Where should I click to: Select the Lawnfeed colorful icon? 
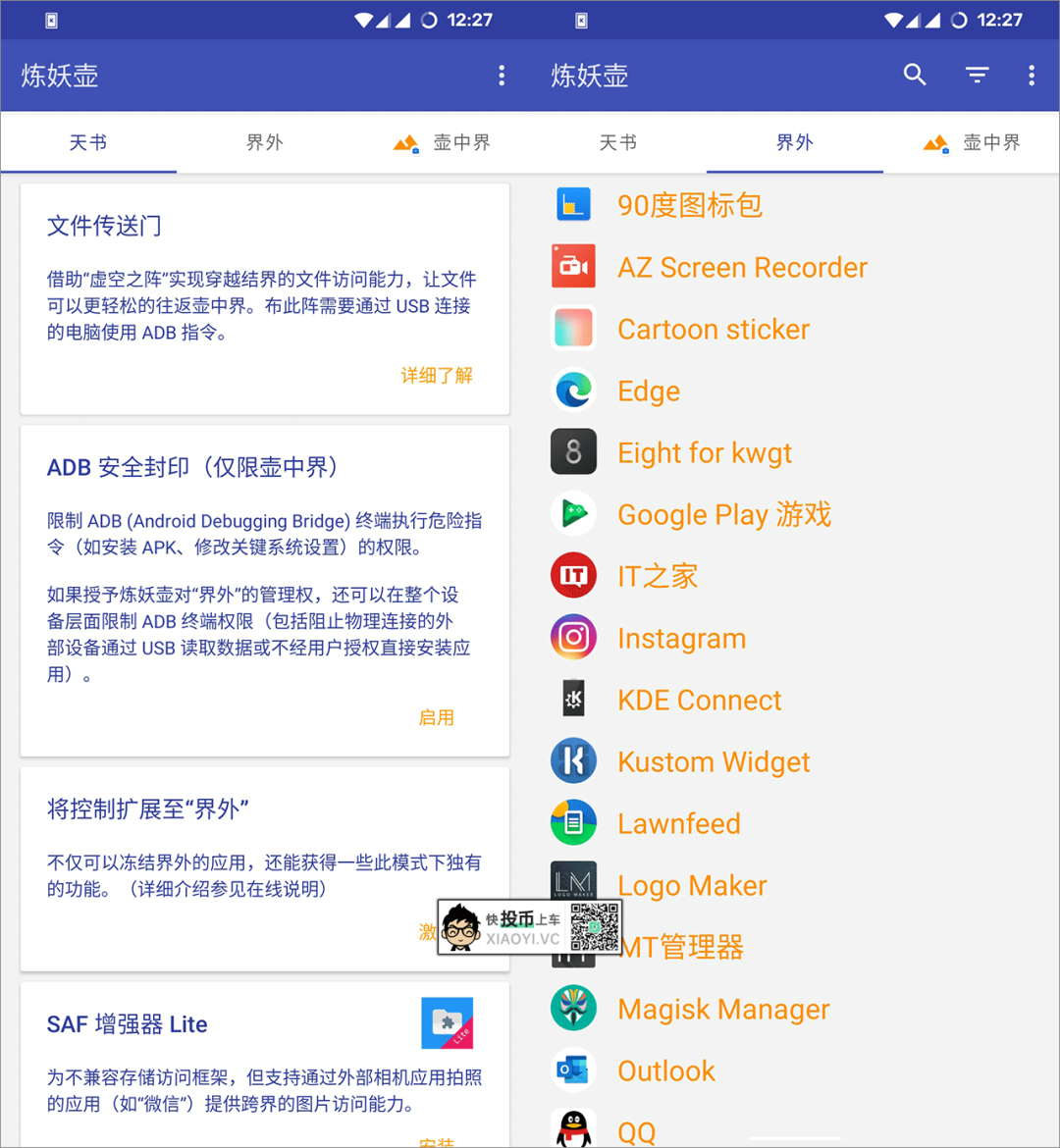pos(574,822)
